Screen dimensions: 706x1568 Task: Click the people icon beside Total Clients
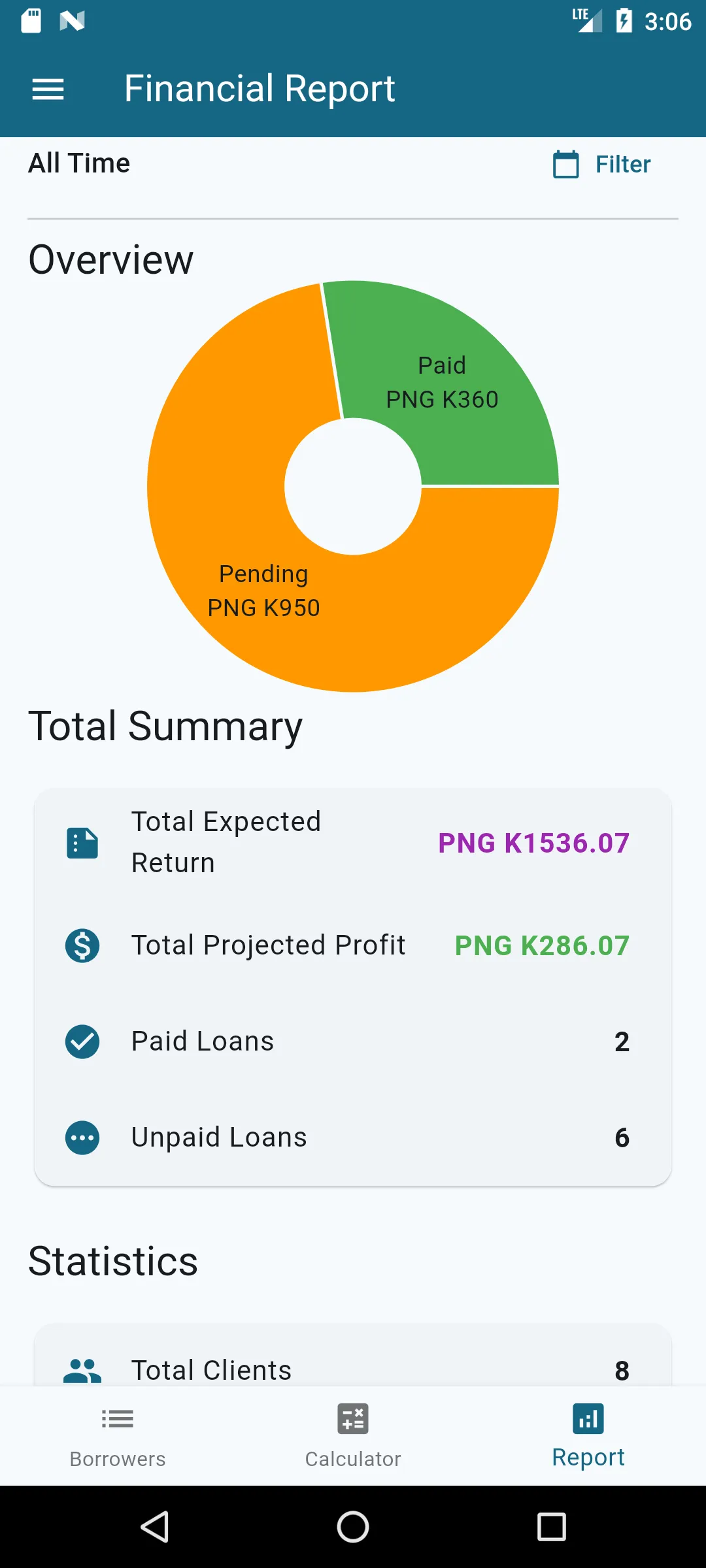pos(82,1370)
